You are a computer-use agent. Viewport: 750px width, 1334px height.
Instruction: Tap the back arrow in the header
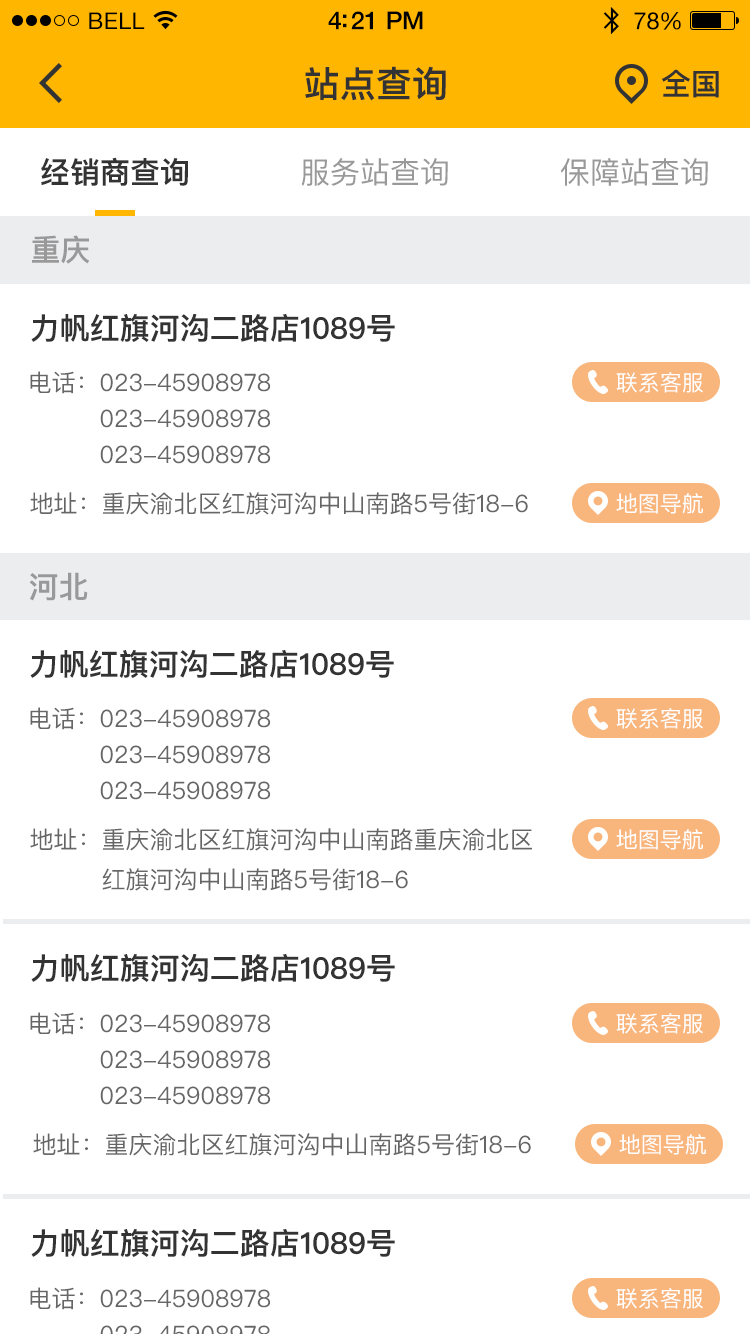(x=50, y=83)
